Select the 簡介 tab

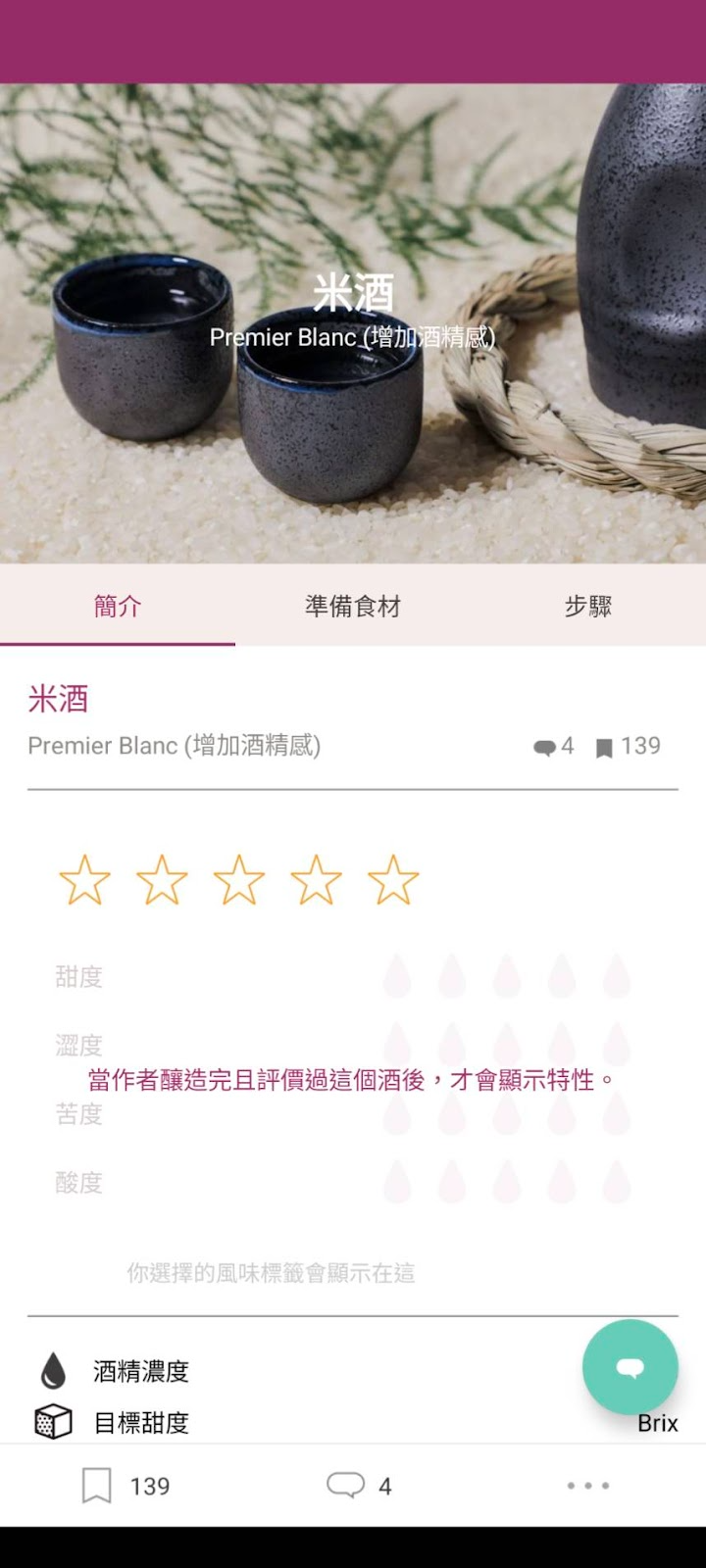(118, 606)
